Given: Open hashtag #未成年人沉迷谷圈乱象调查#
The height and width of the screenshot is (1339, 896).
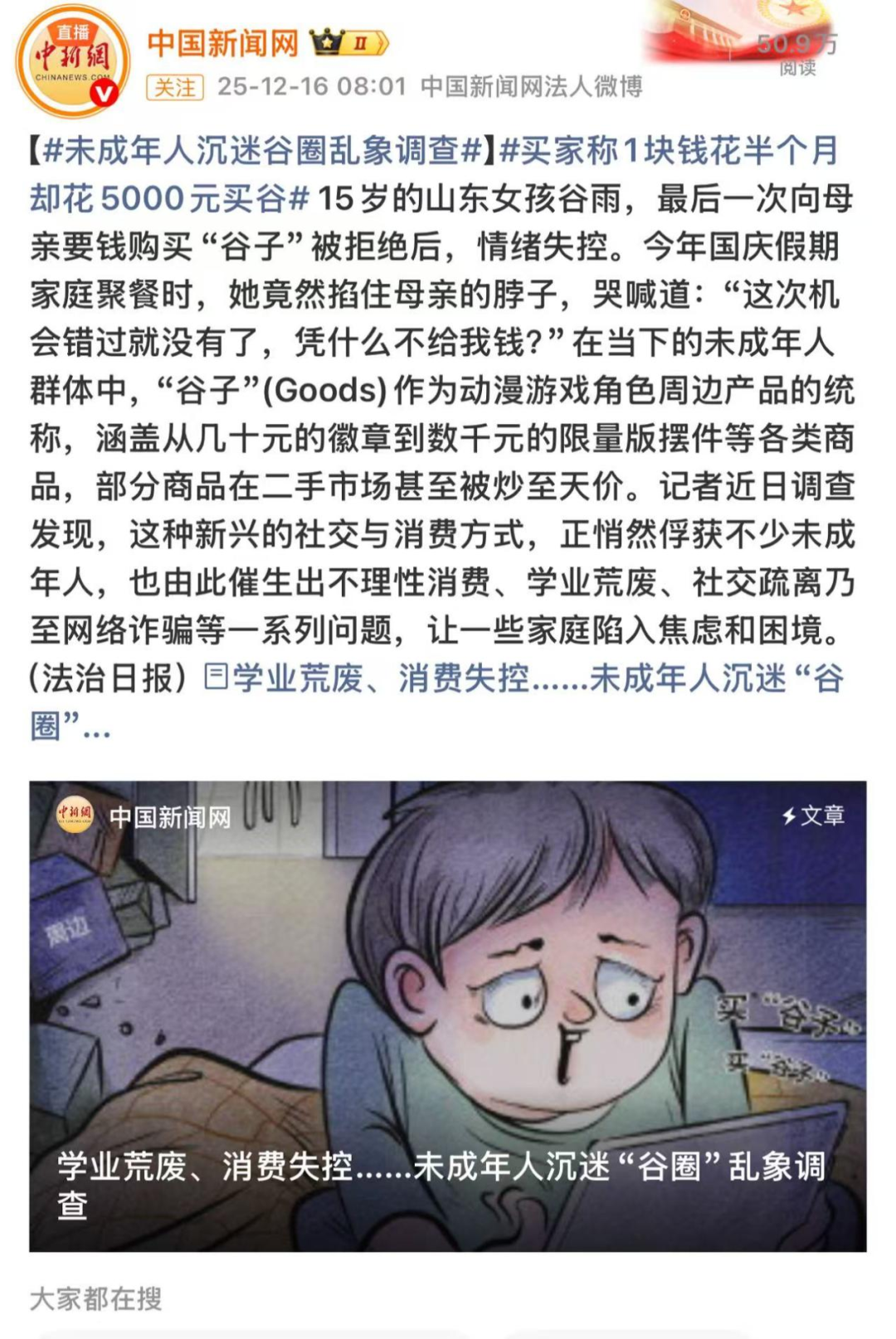Looking at the screenshot, I should coord(262,151).
